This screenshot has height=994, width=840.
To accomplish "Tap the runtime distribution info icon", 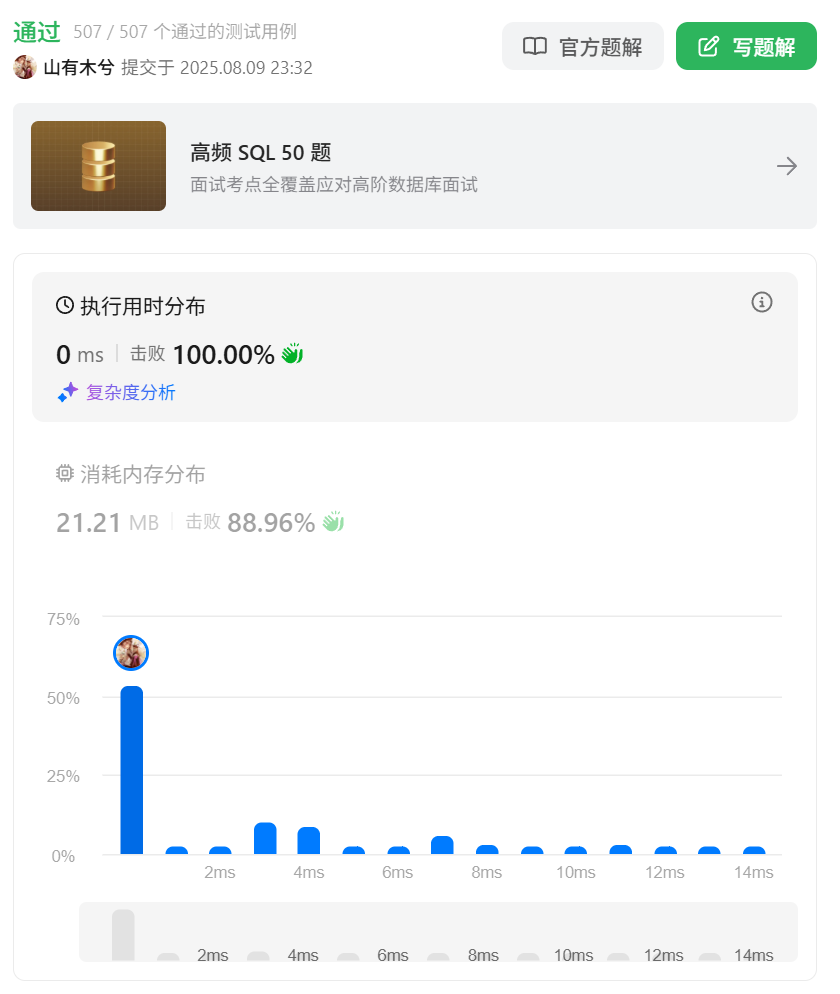I will coord(762,302).
